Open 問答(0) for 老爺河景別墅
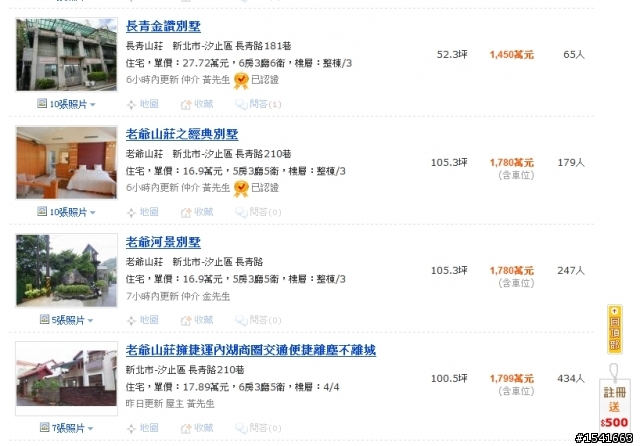The height and width of the screenshot is (446, 640). pos(259,320)
